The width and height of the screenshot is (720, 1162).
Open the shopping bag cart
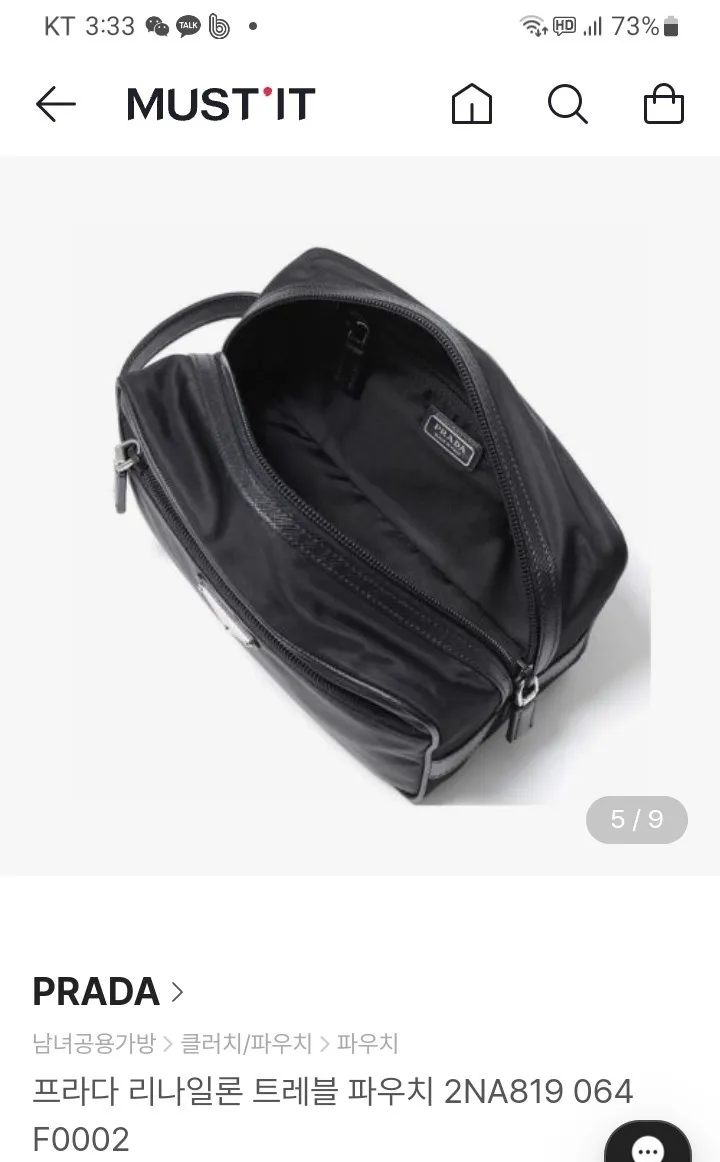(664, 103)
